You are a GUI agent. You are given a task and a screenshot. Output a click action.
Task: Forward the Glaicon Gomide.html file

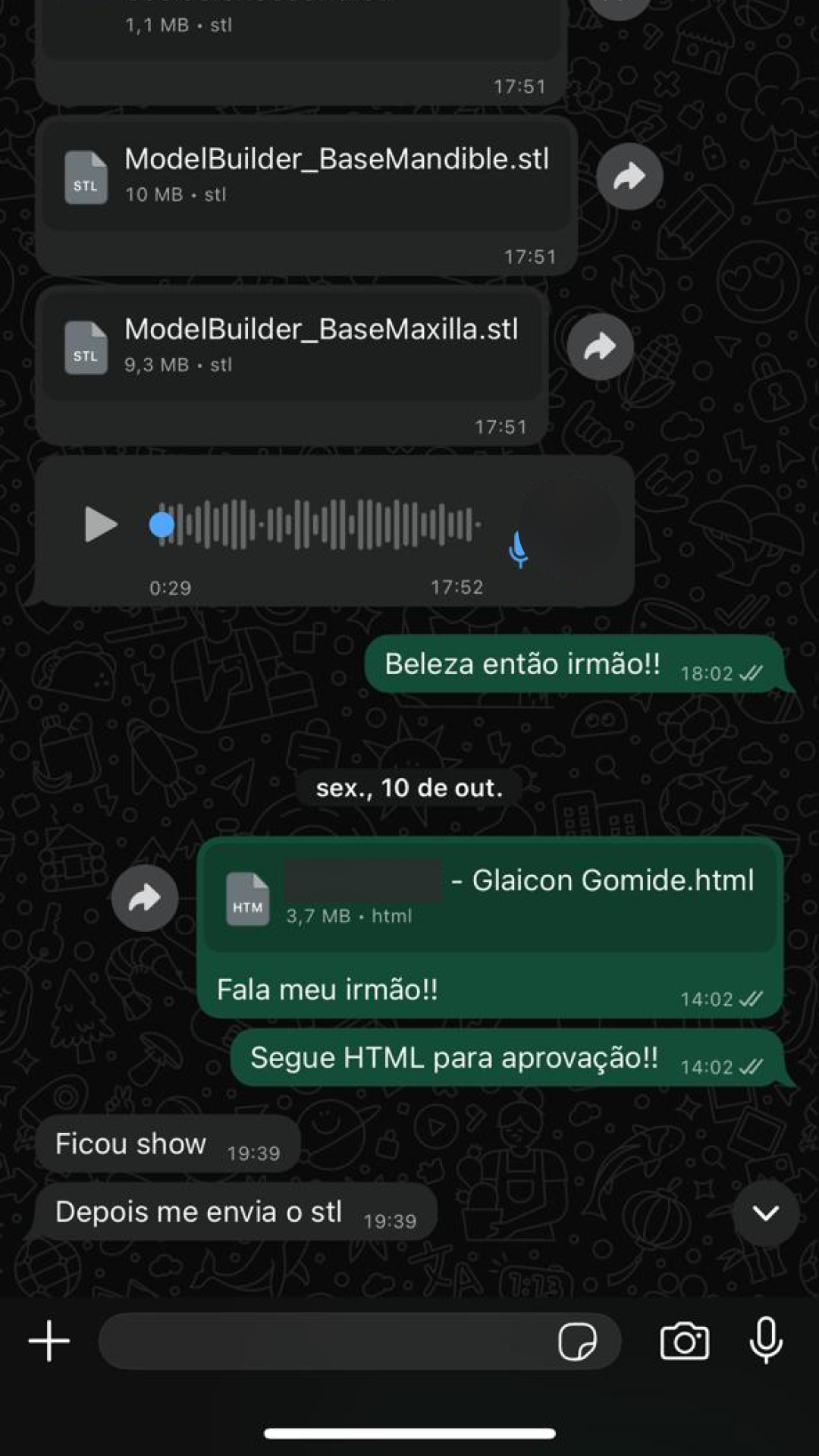144,898
